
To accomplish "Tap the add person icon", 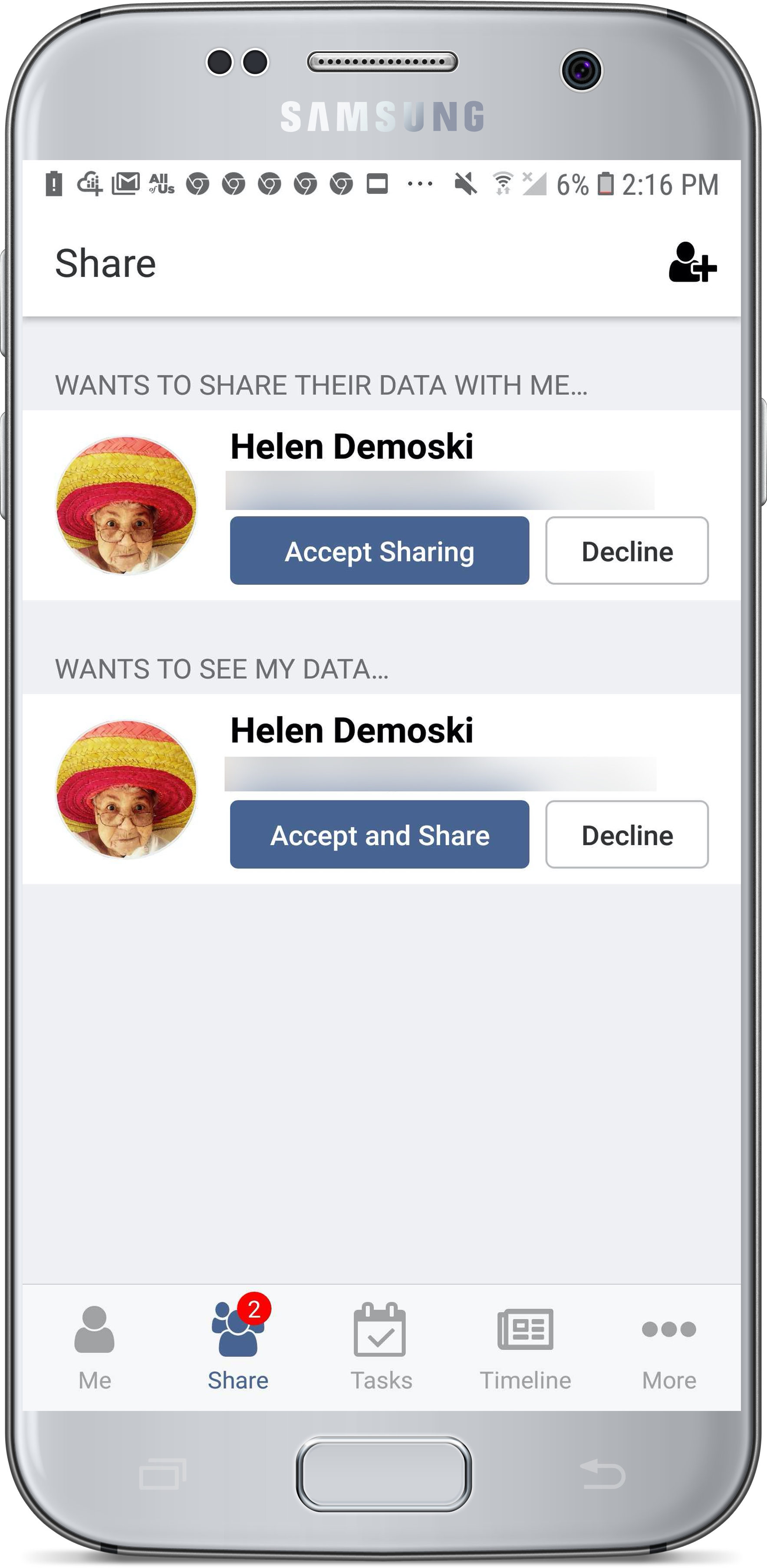I will [x=692, y=262].
